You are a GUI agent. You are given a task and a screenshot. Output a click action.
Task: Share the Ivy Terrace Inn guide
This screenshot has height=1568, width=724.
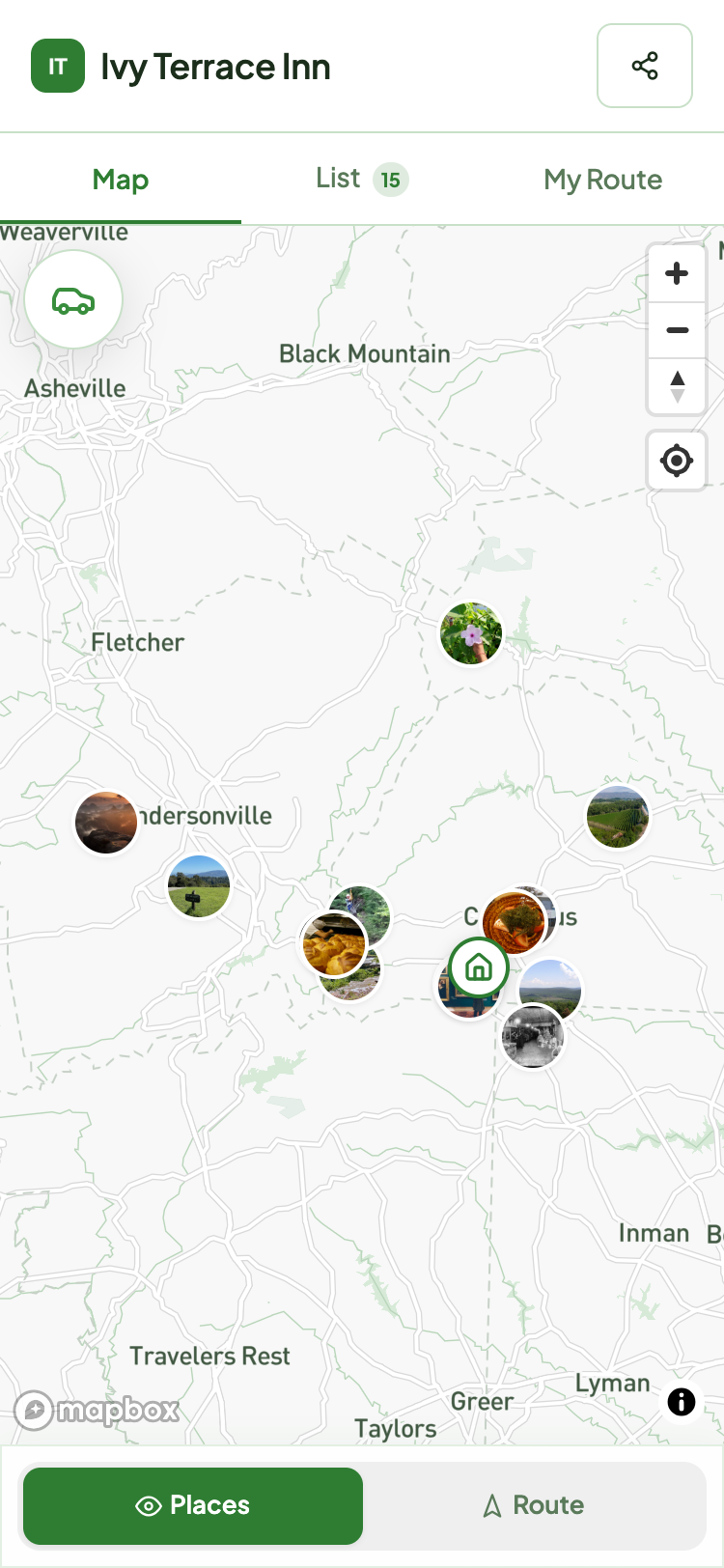[x=644, y=66]
